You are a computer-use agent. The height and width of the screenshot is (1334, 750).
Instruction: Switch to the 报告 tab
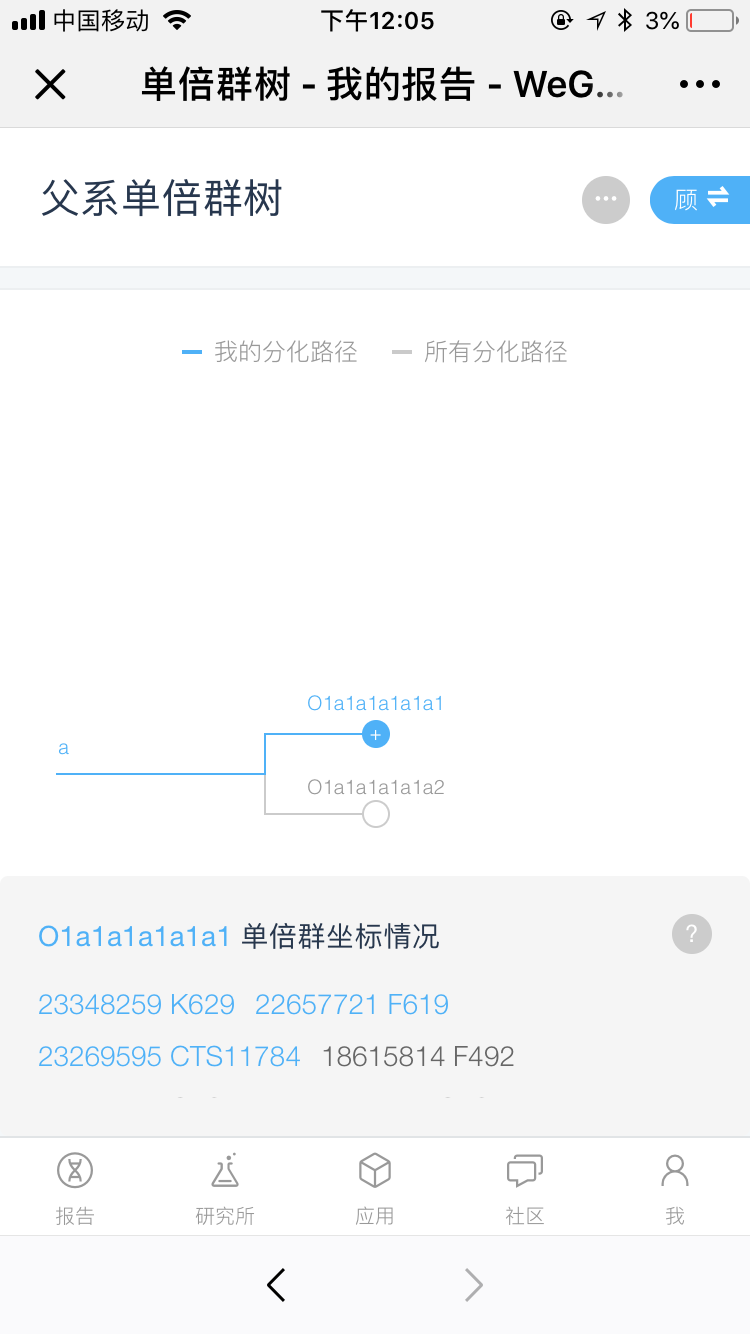tap(75, 1188)
